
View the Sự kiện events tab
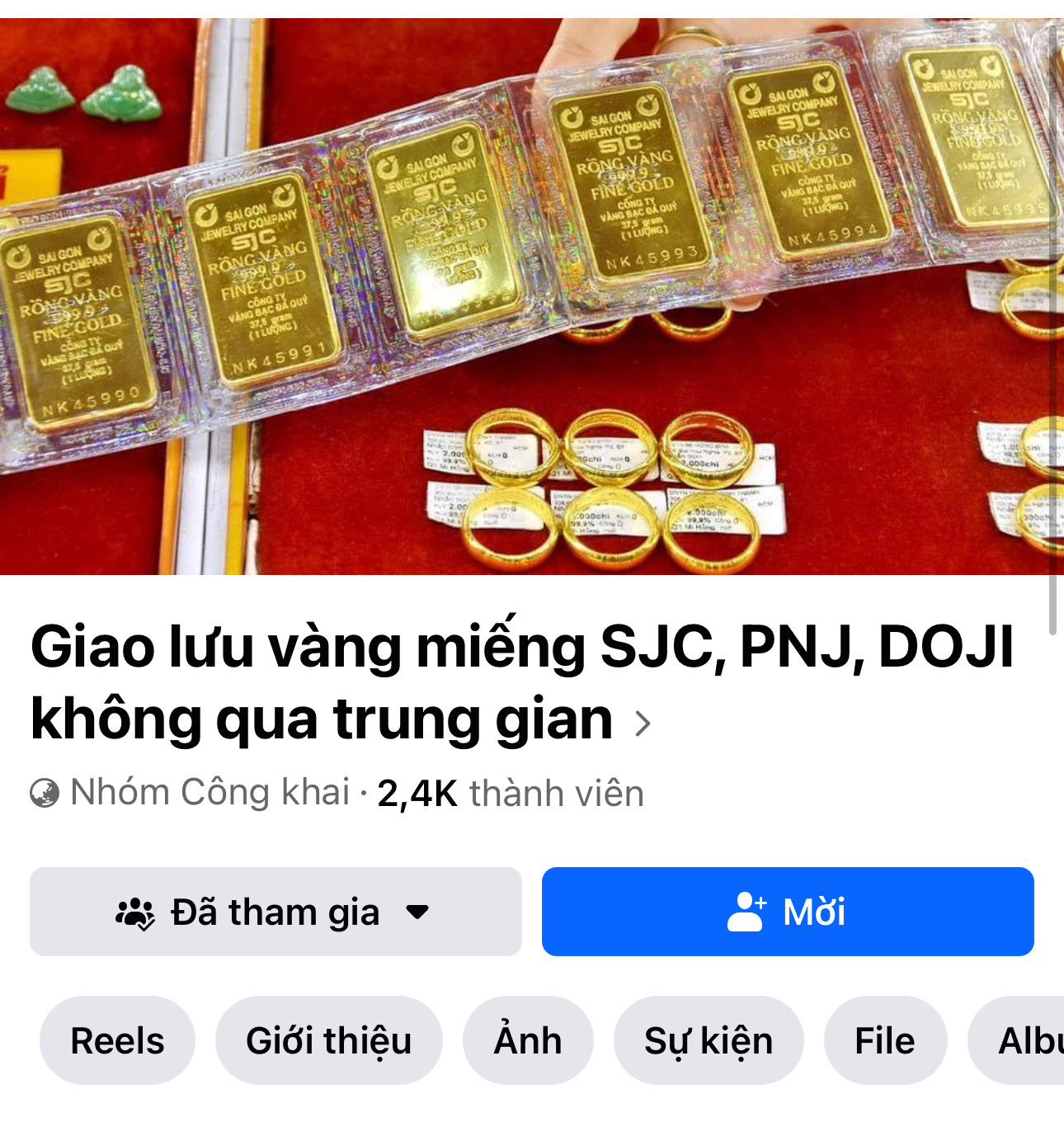coord(708,1041)
